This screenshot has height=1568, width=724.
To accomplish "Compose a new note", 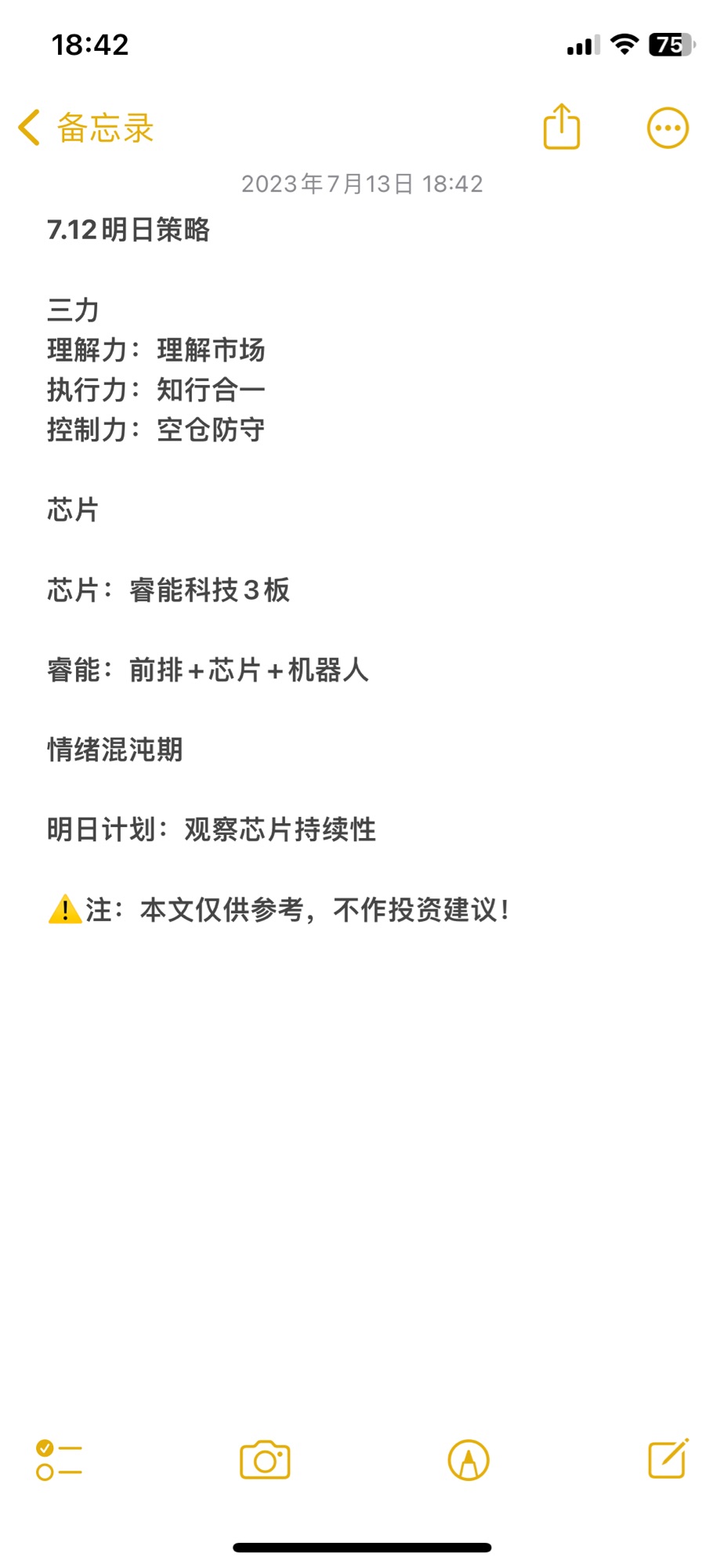I will (668, 1459).
